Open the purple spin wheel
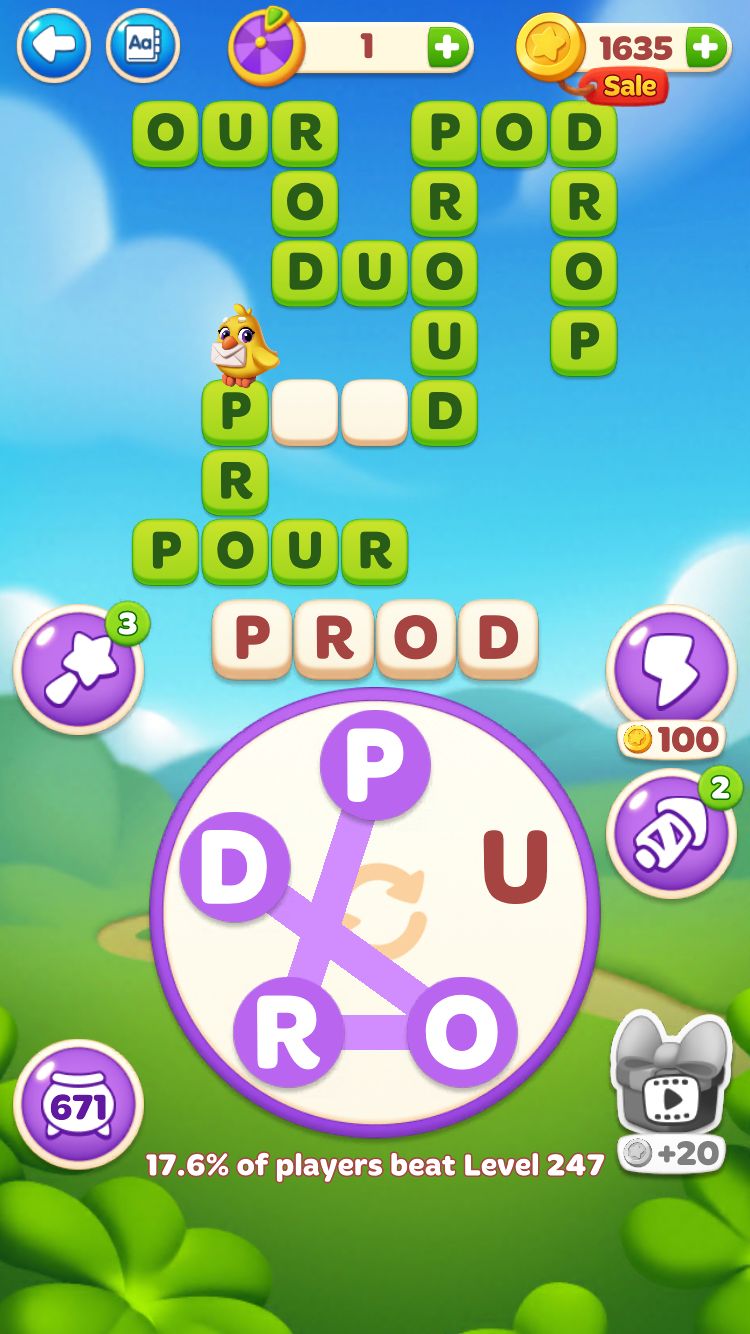 pyautogui.click(x=266, y=47)
